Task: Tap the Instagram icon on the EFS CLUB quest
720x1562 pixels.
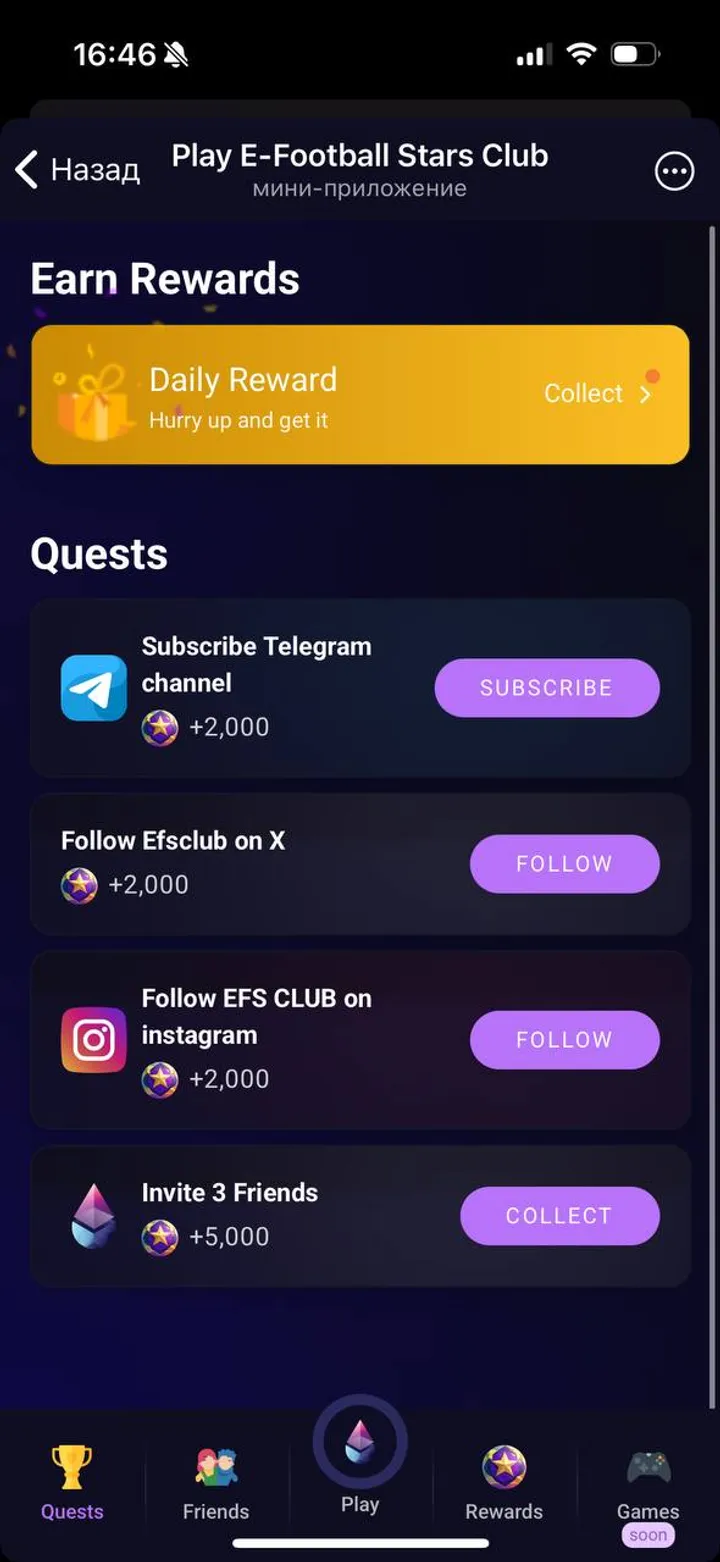Action: coord(92,1039)
